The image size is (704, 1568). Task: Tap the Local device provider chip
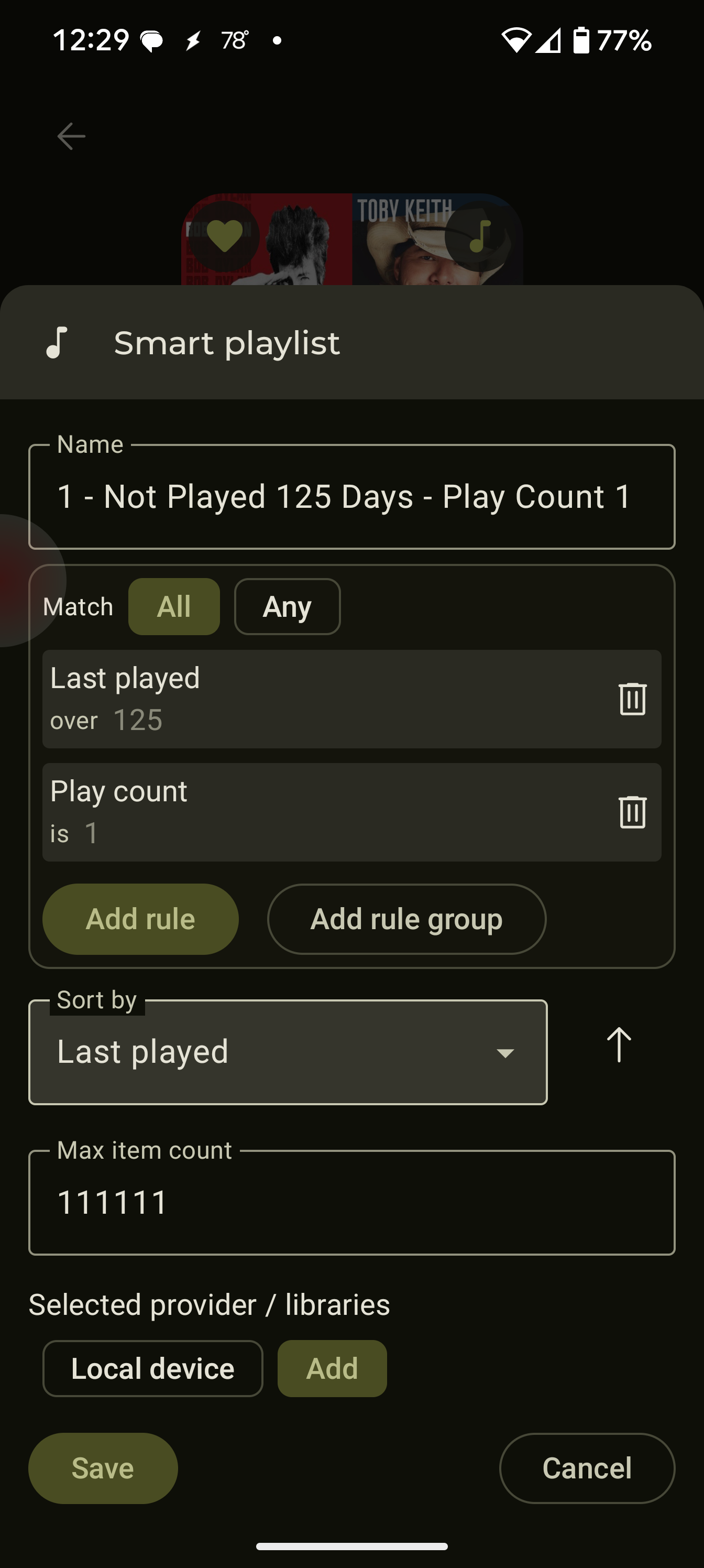(x=153, y=1368)
